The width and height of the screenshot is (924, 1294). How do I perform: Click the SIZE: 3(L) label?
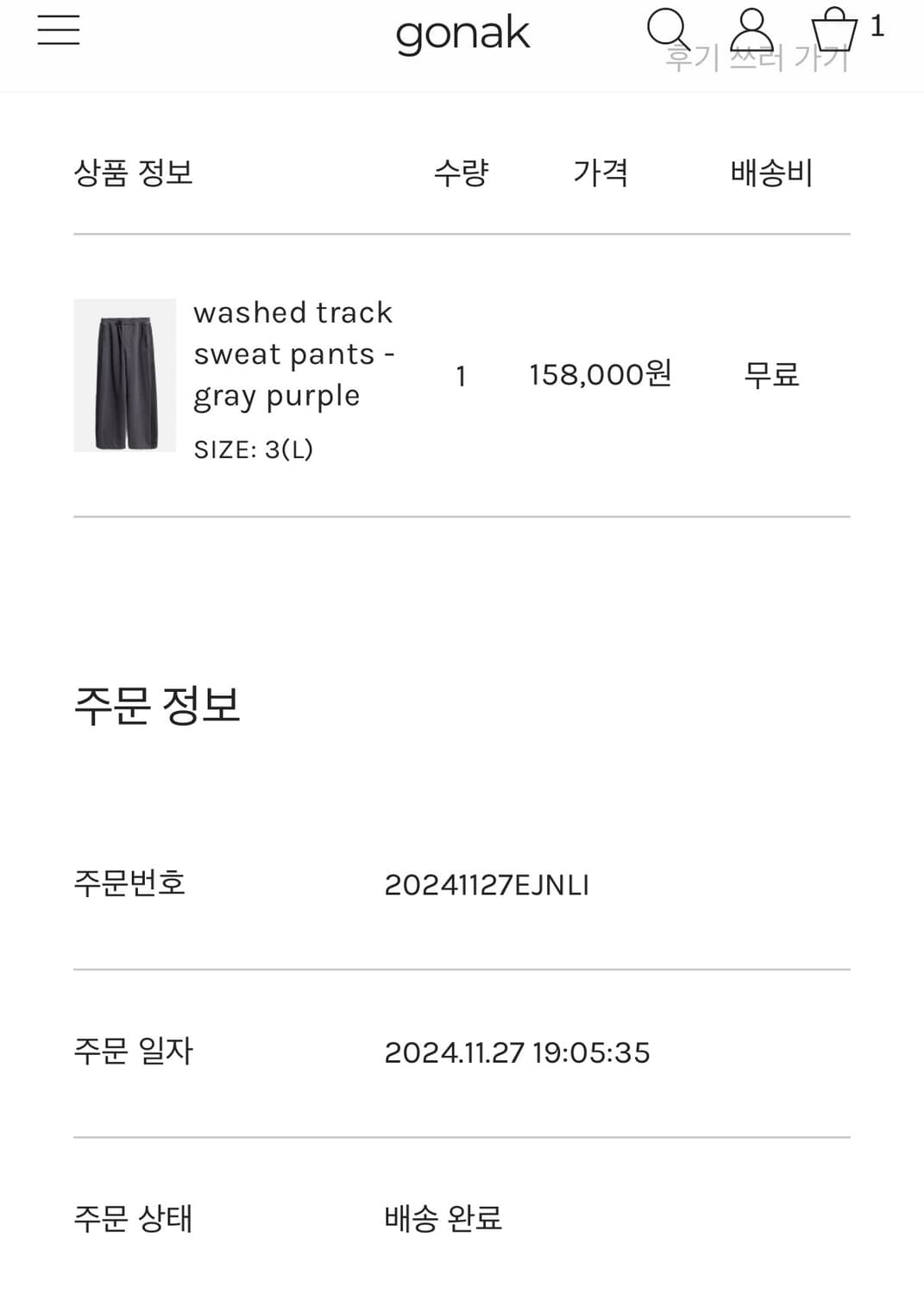click(255, 449)
